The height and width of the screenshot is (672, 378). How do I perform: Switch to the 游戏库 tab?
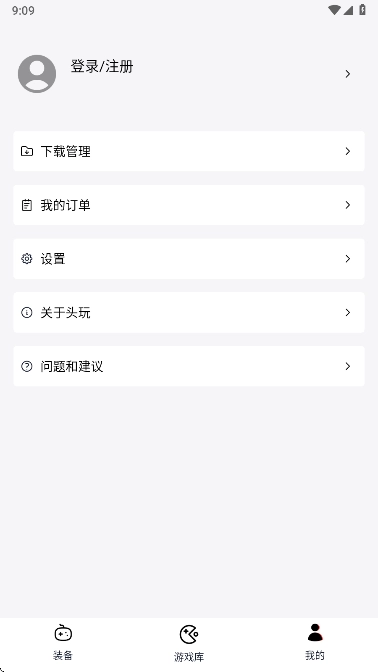coord(189,643)
